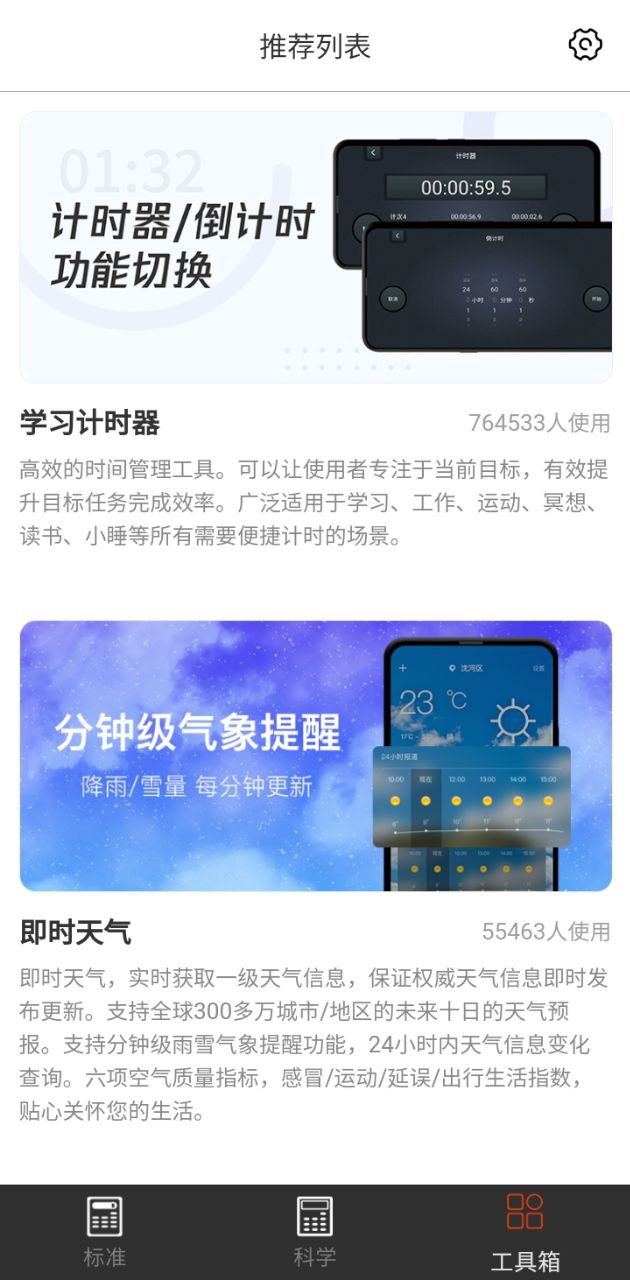The width and height of the screenshot is (630, 1280).
Task: Open the 即时天气 banner card
Action: pyautogui.click(x=316, y=756)
